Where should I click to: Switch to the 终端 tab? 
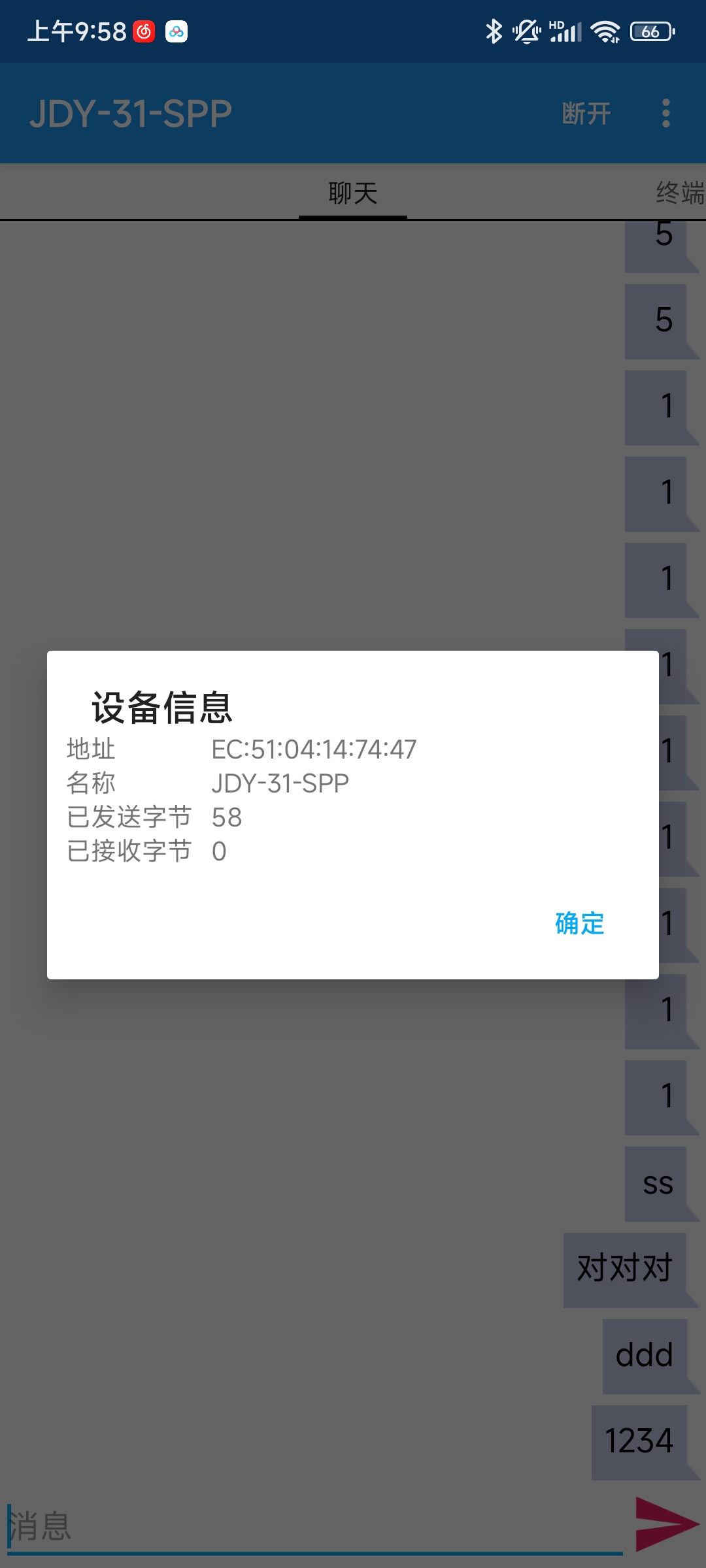[x=680, y=193]
